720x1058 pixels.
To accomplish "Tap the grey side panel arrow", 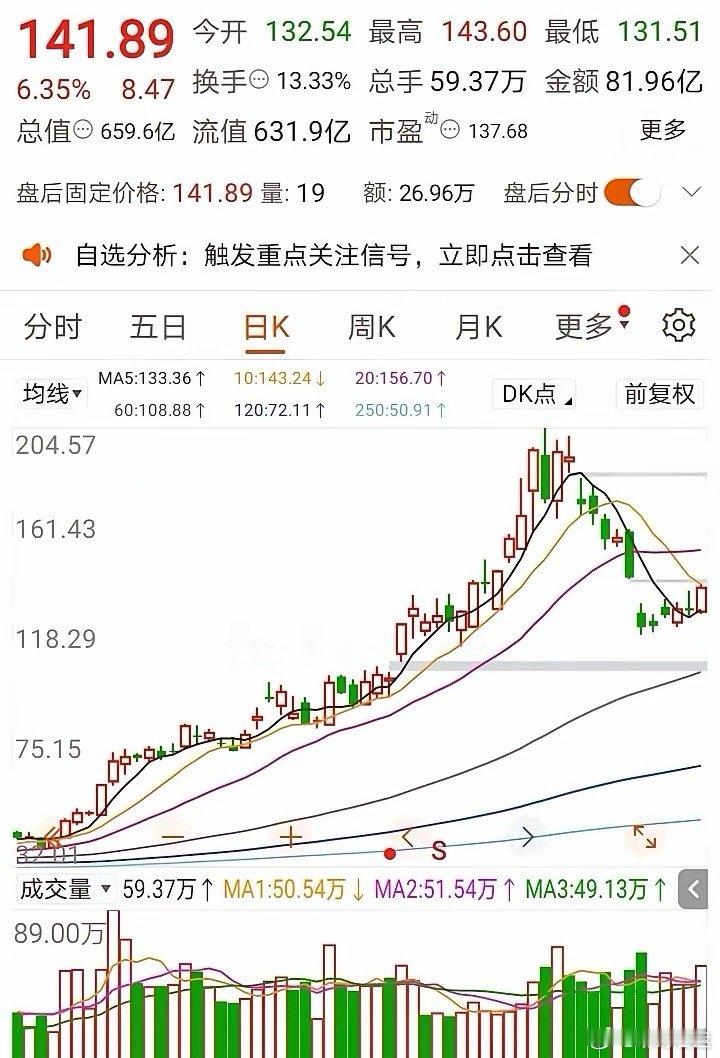I will (693, 889).
